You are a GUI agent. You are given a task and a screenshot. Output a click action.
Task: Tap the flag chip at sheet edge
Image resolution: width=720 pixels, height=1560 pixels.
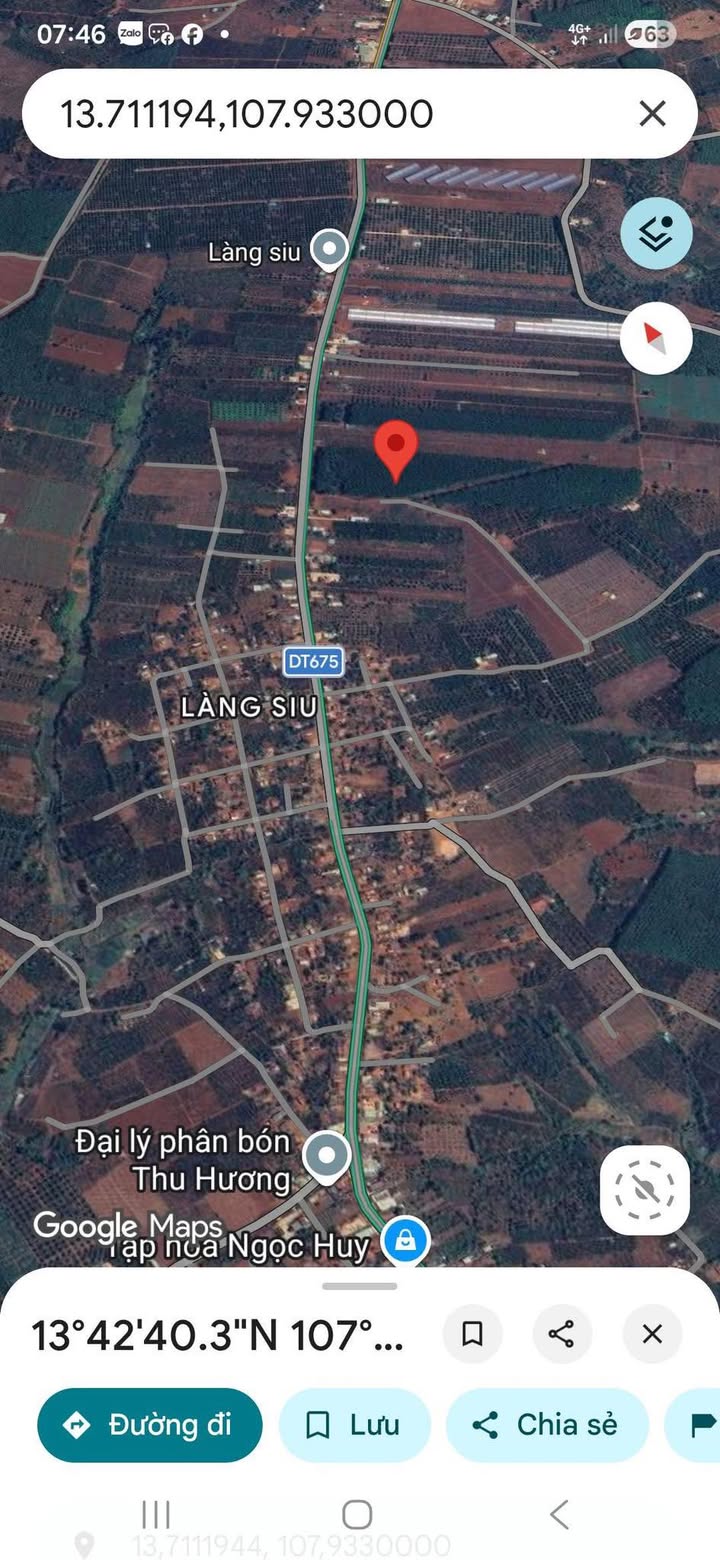point(694,1425)
